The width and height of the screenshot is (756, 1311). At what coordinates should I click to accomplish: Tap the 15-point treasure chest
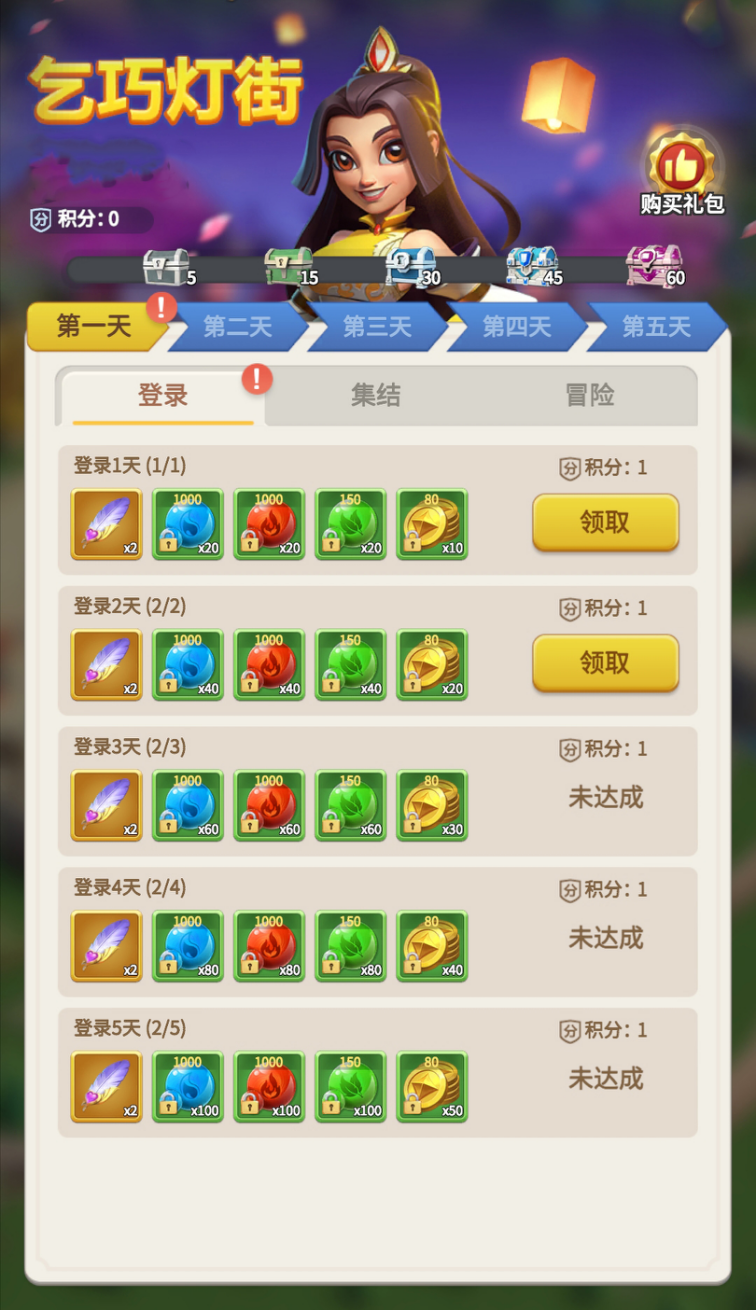[x=288, y=268]
